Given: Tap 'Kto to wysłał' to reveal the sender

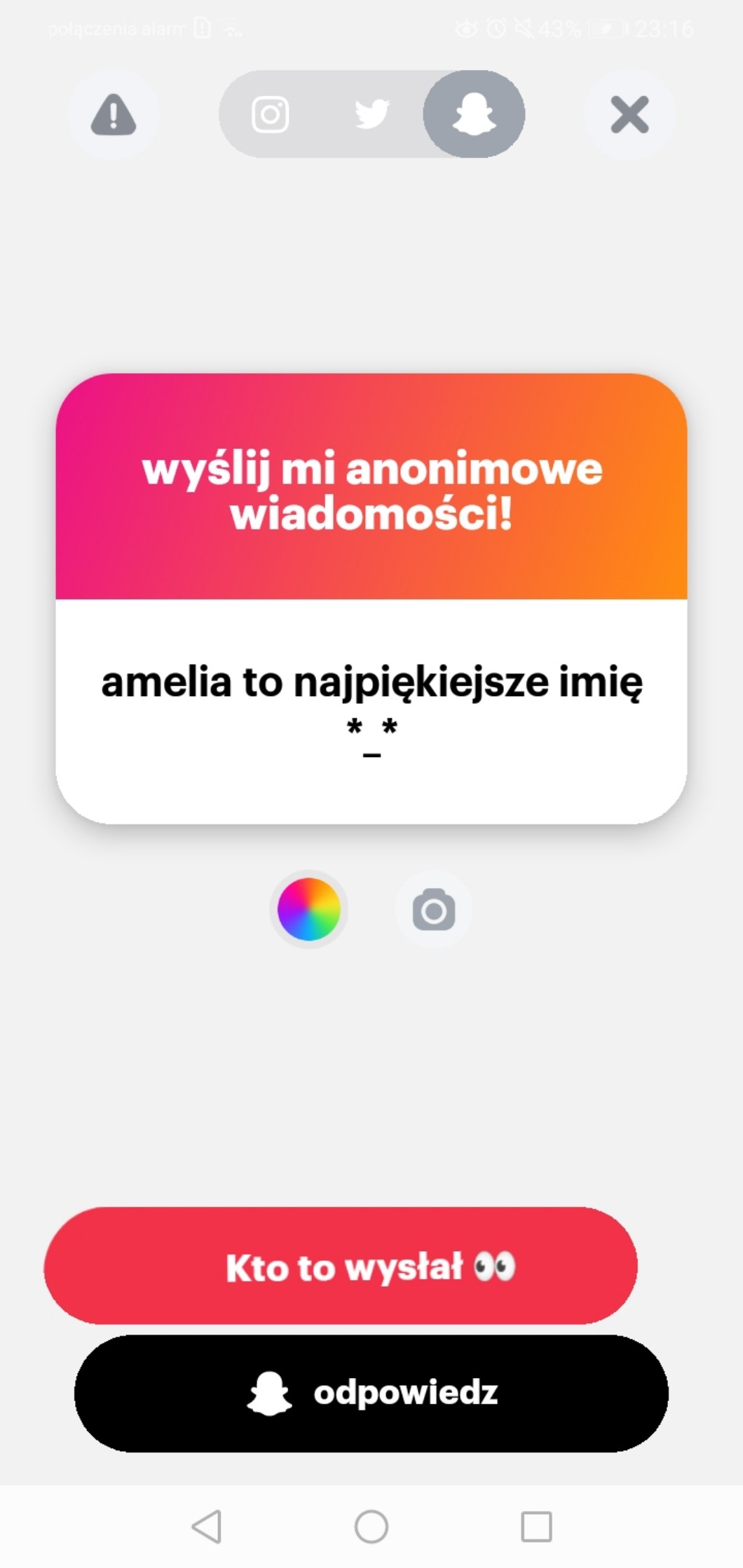Looking at the screenshot, I should 341,1266.
